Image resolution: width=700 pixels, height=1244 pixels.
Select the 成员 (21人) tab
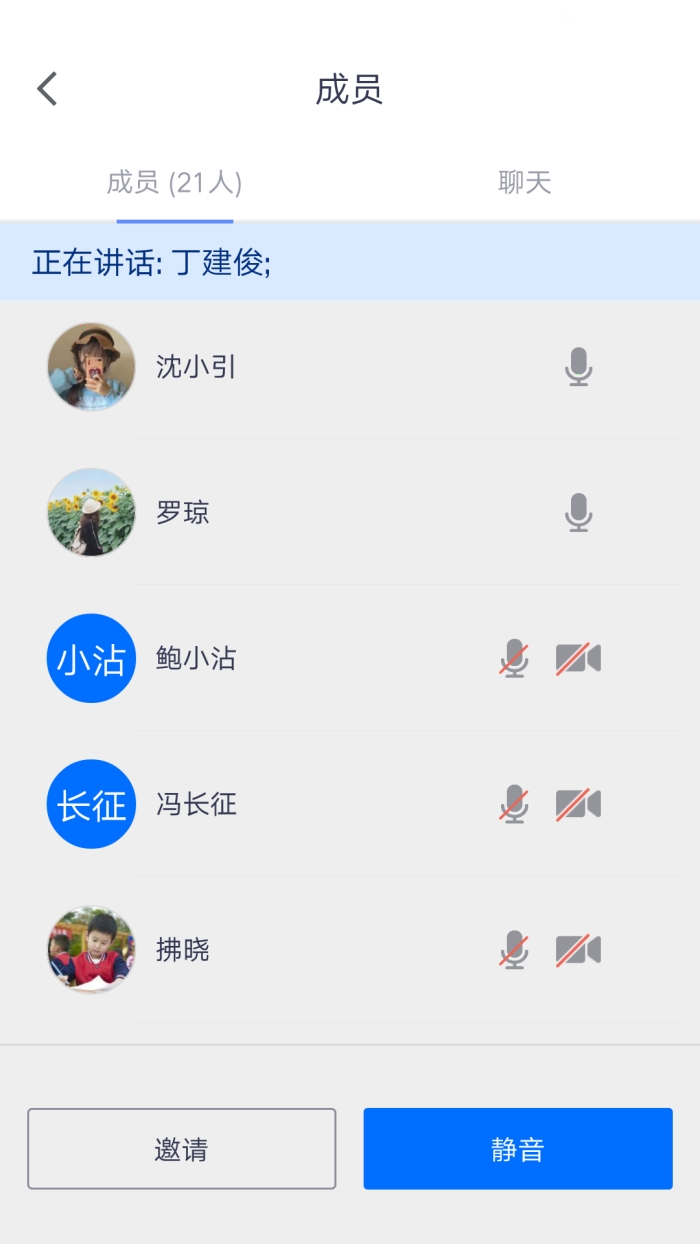(175, 182)
